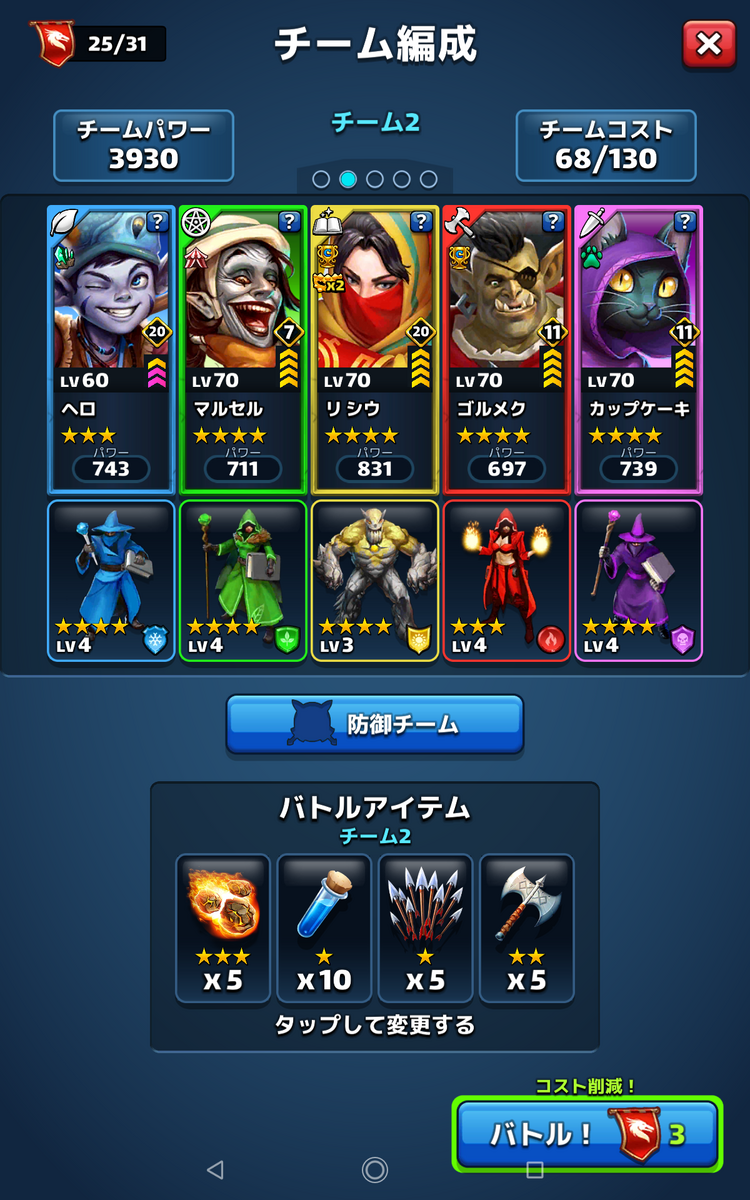This screenshot has height=1200, width=750.
Task: Select hero card マルセル
Action: tap(243, 349)
